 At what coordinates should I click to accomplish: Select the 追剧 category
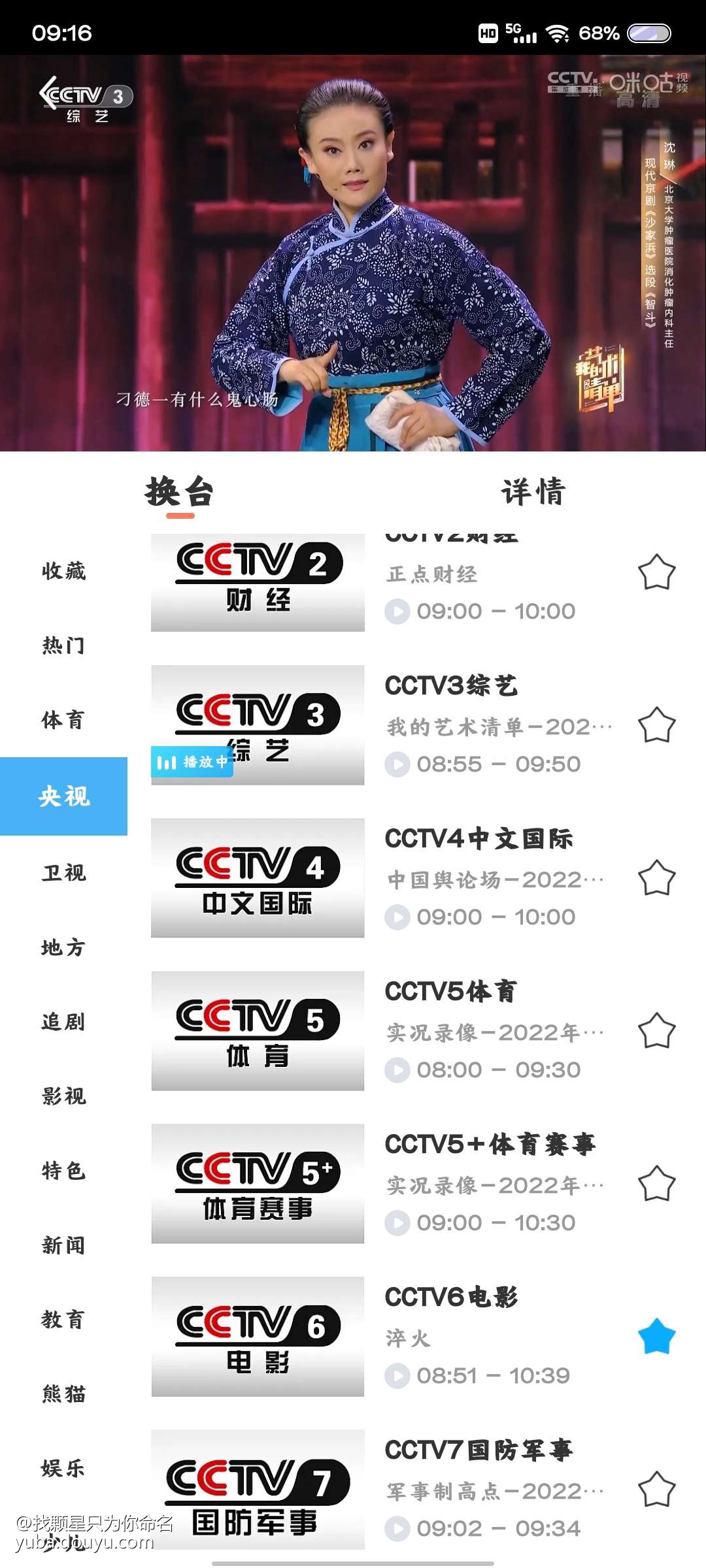63,1022
